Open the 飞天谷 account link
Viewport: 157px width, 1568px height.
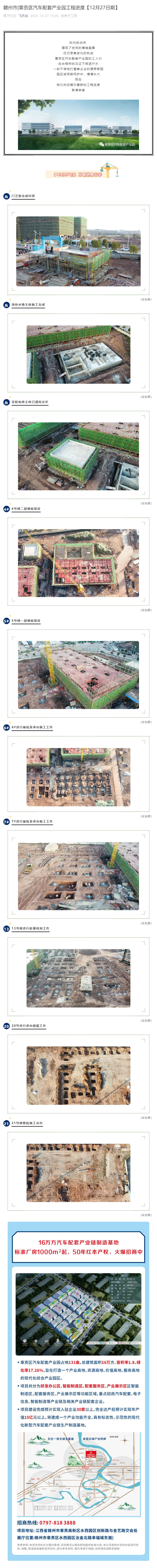tap(23, 16)
